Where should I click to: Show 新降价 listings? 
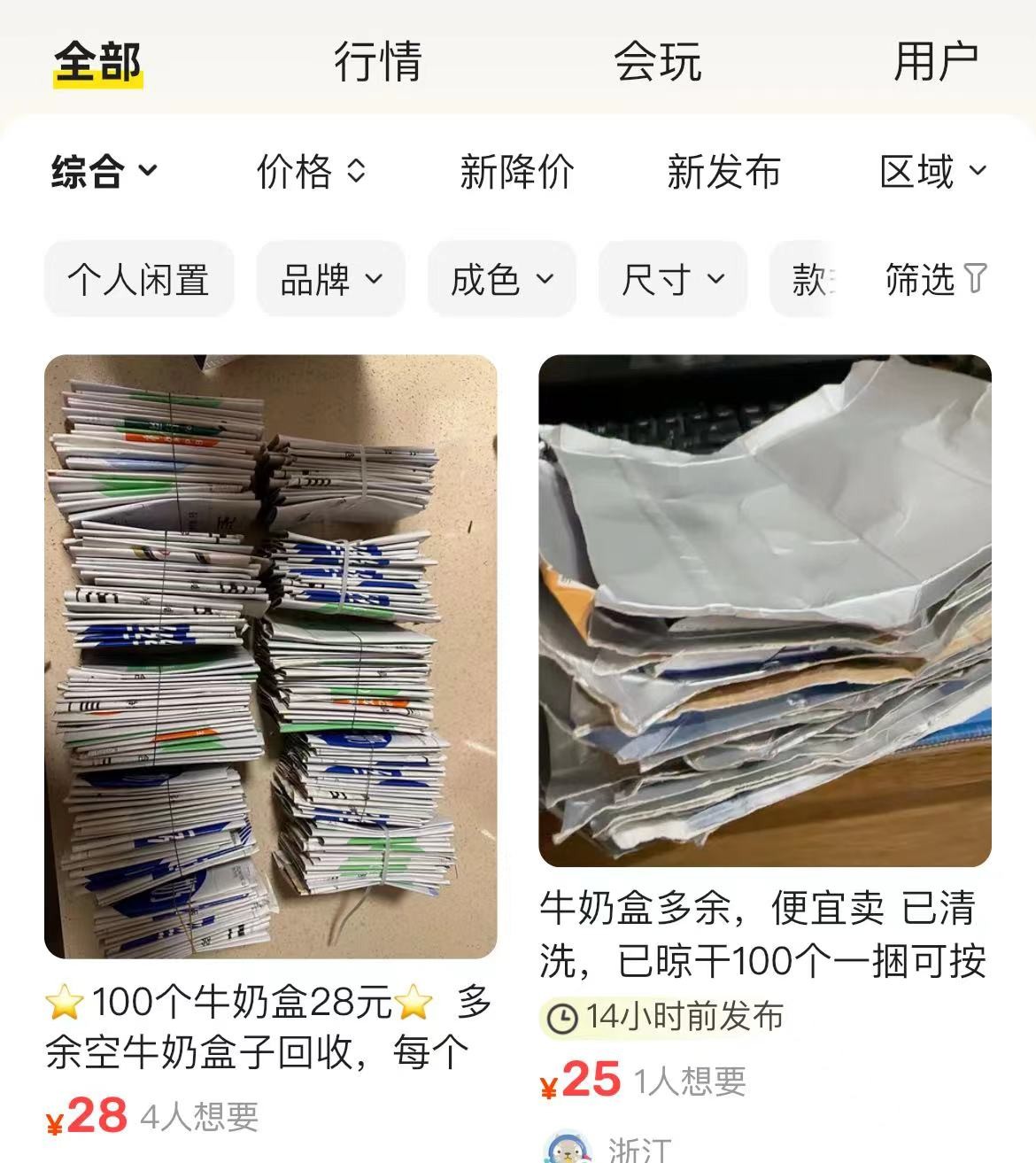click(516, 171)
